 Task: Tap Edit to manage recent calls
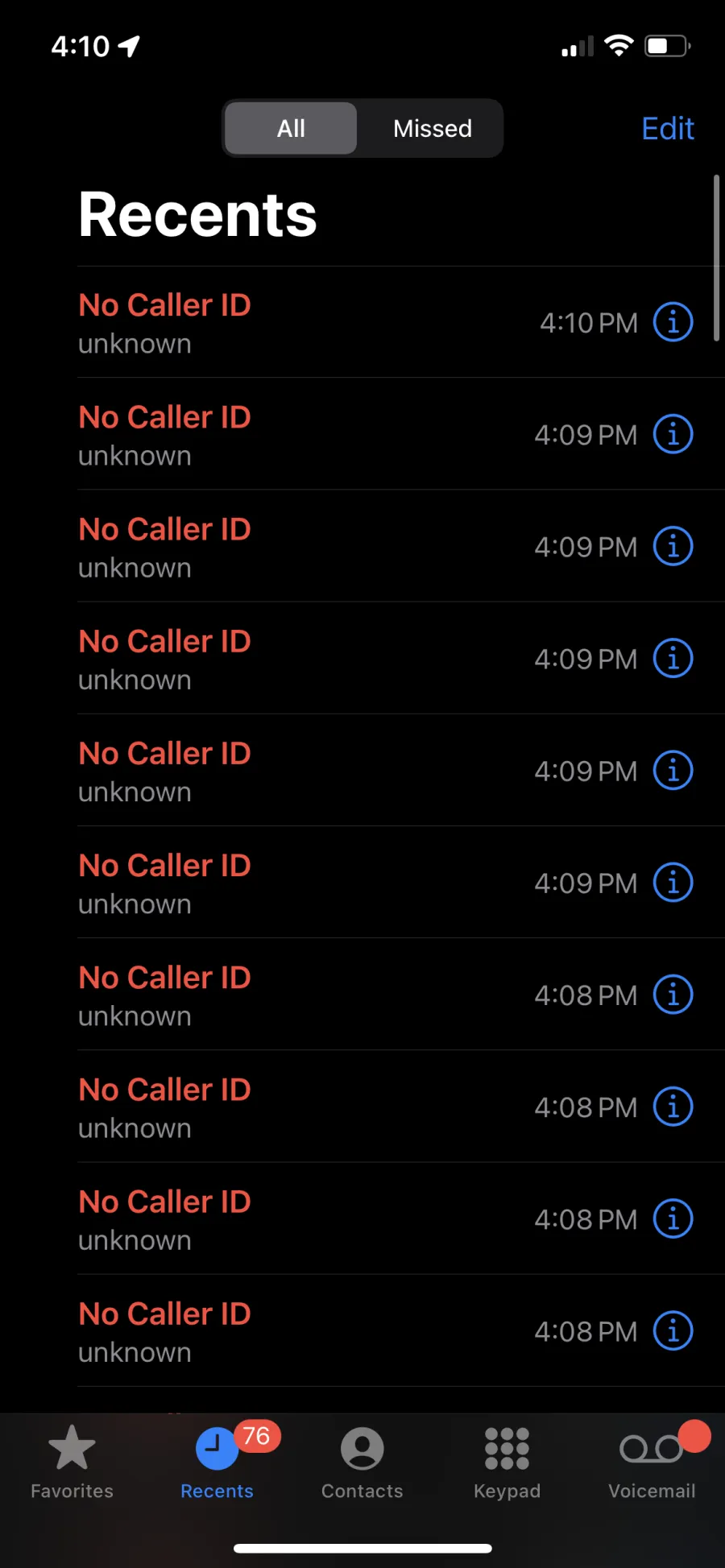click(668, 129)
